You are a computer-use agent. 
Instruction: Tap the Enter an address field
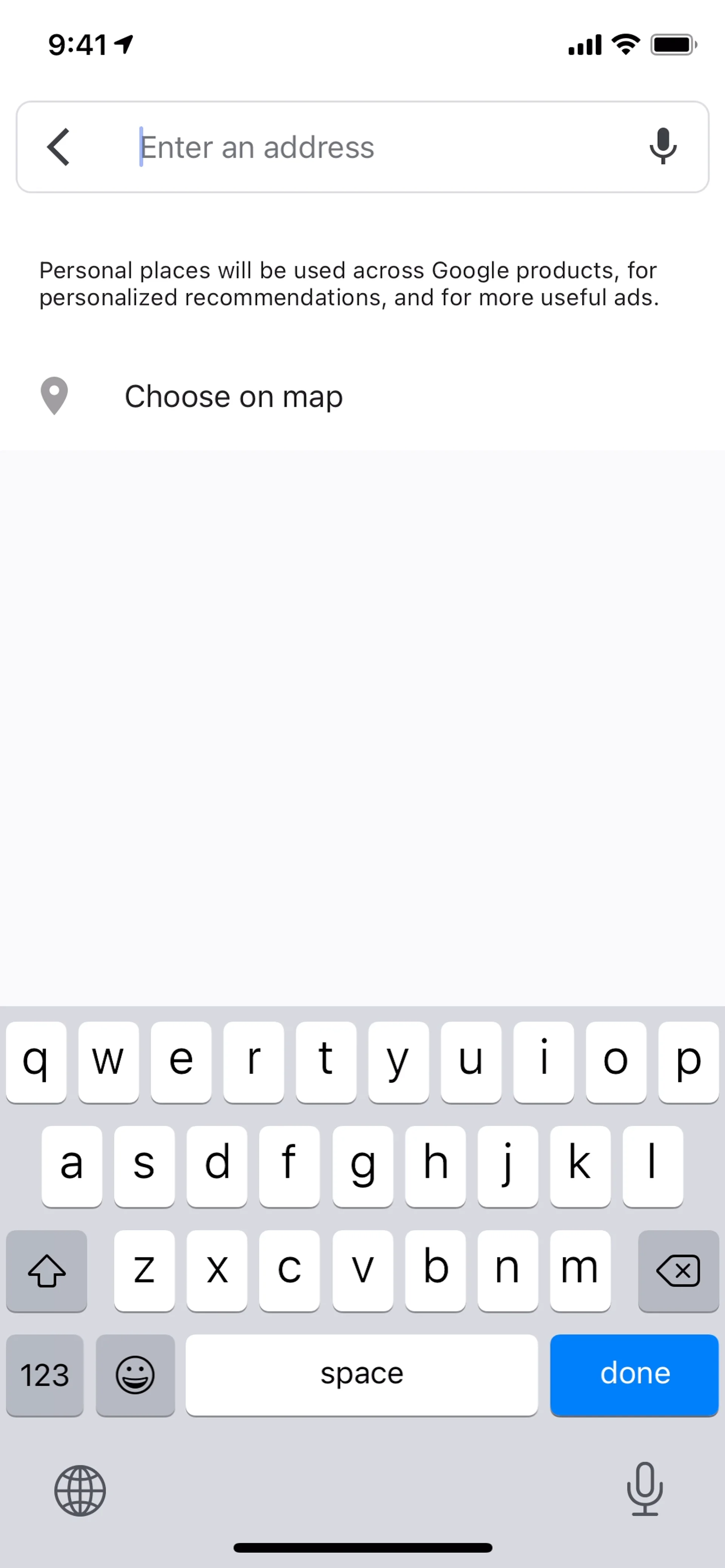click(377, 147)
